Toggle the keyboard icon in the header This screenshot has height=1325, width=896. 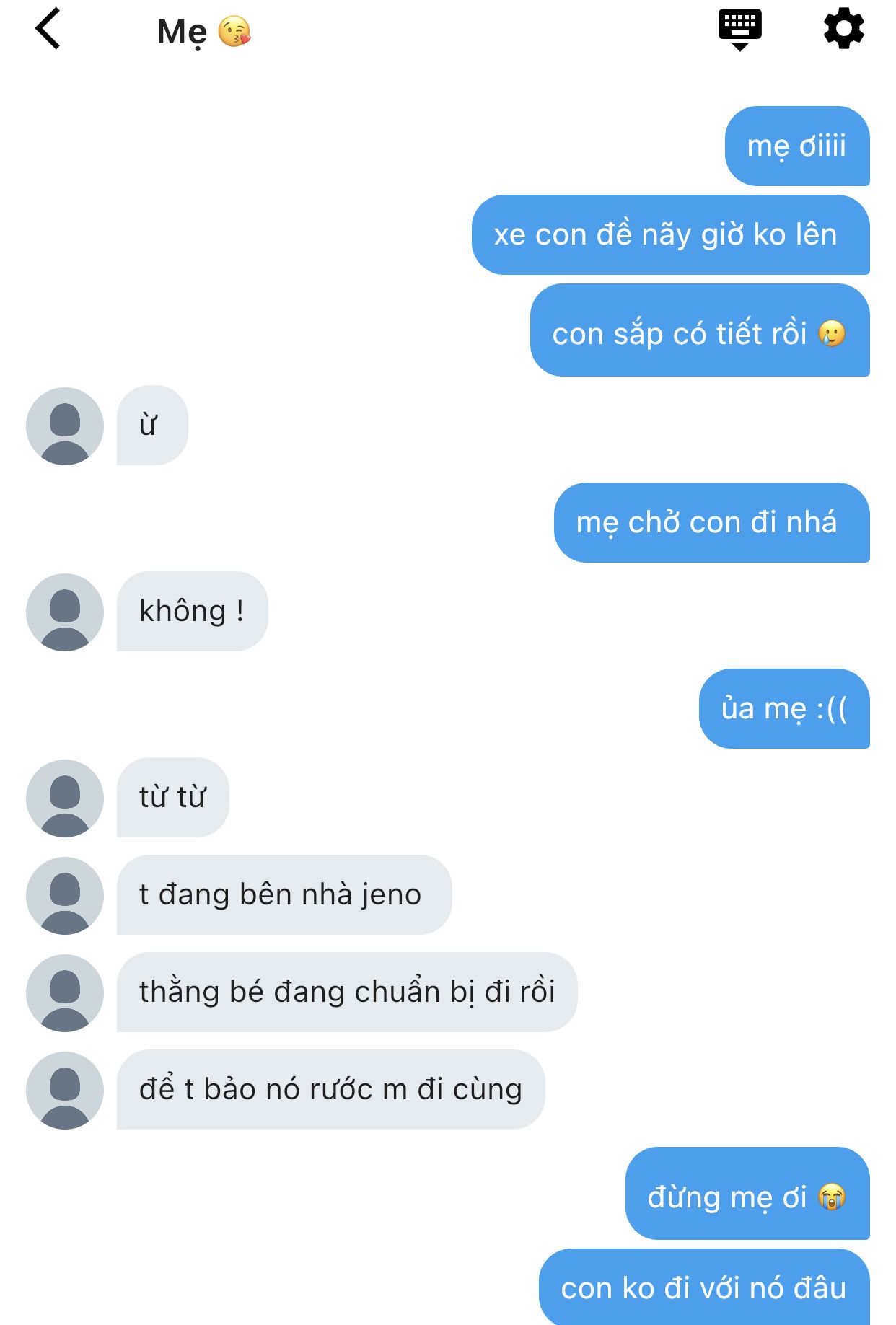(x=739, y=29)
